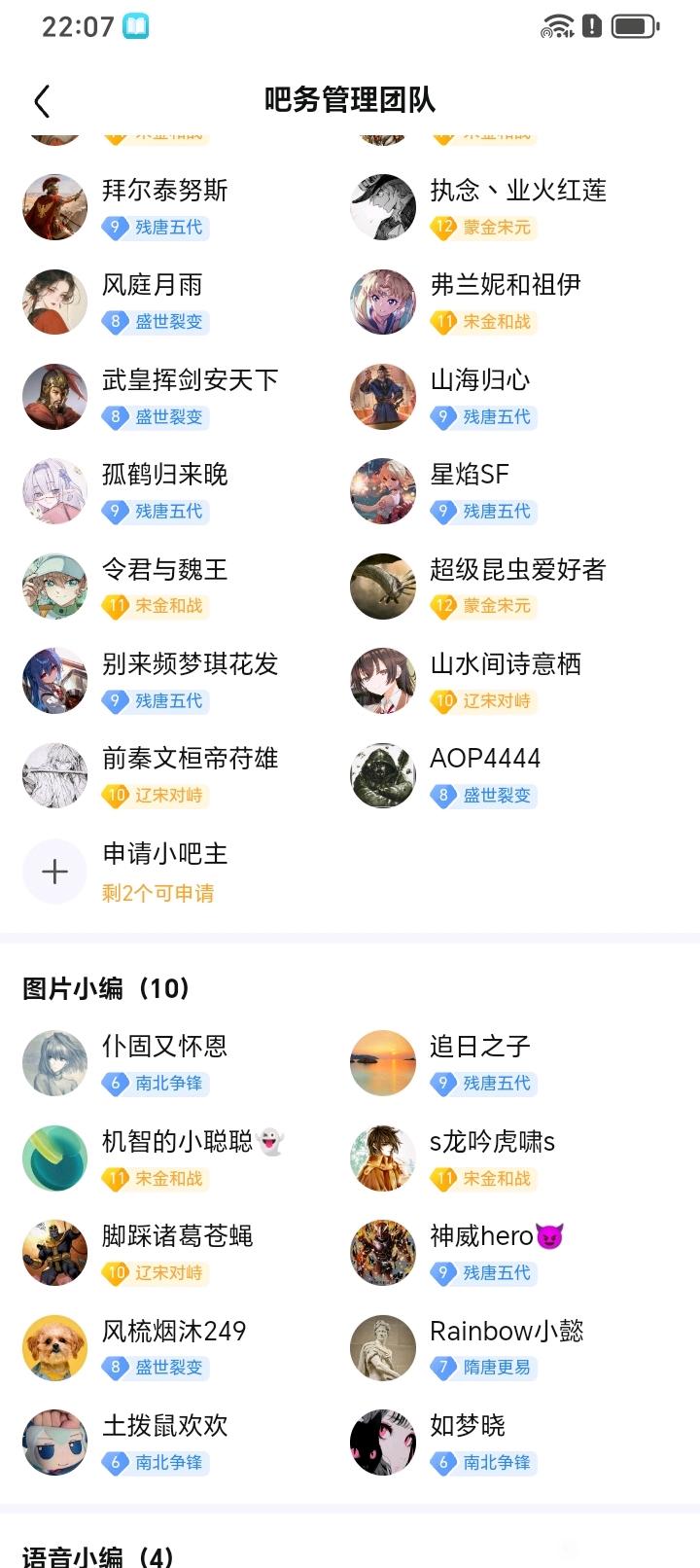This screenshot has height=1568, width=700.
Task: Select member 别来频梦琪花发
Action: pyautogui.click(x=190, y=664)
